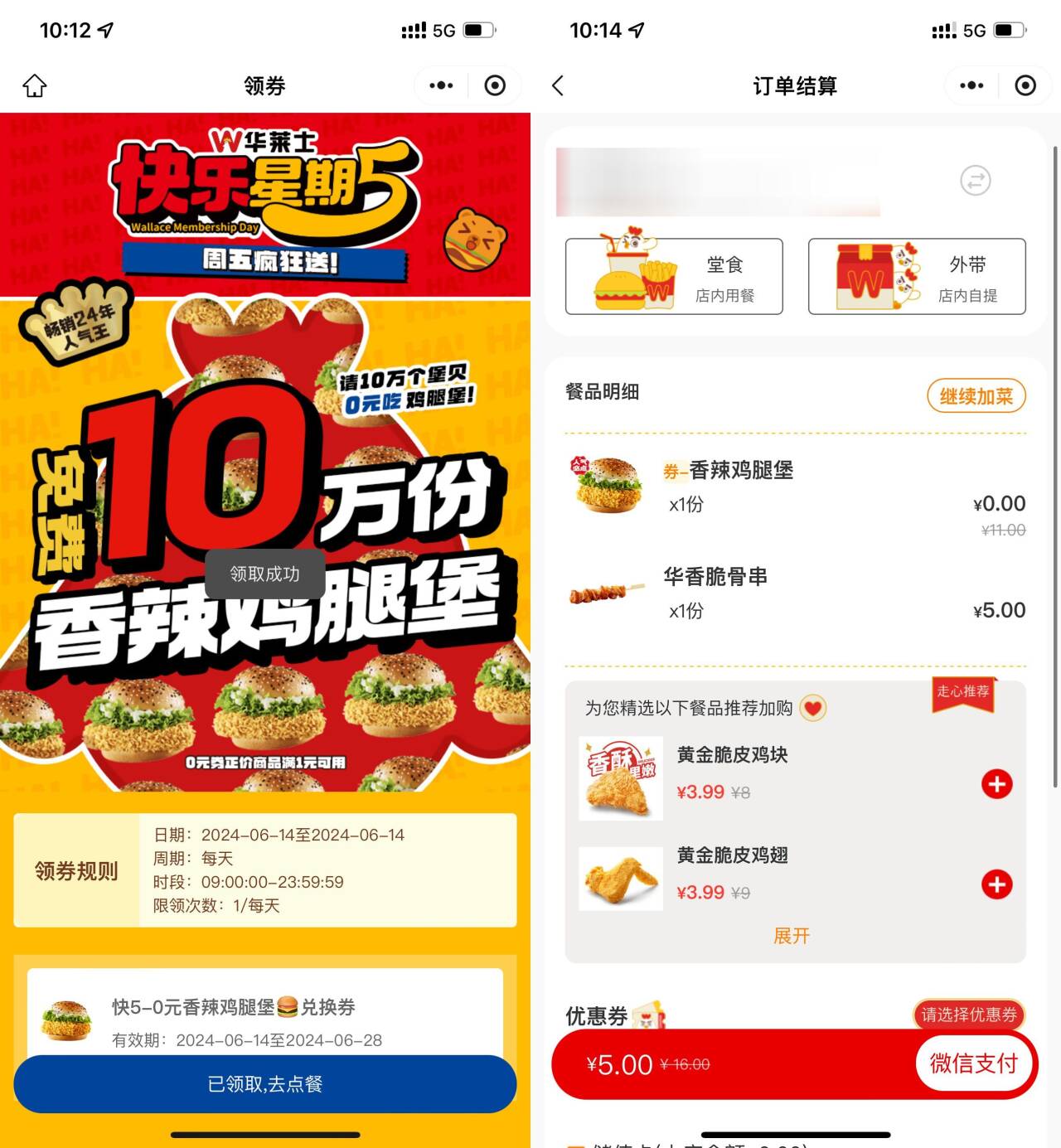The height and width of the screenshot is (1148, 1061).
Task: Tap the 已领取,去点餐 button
Action: pyautogui.click(x=265, y=1084)
